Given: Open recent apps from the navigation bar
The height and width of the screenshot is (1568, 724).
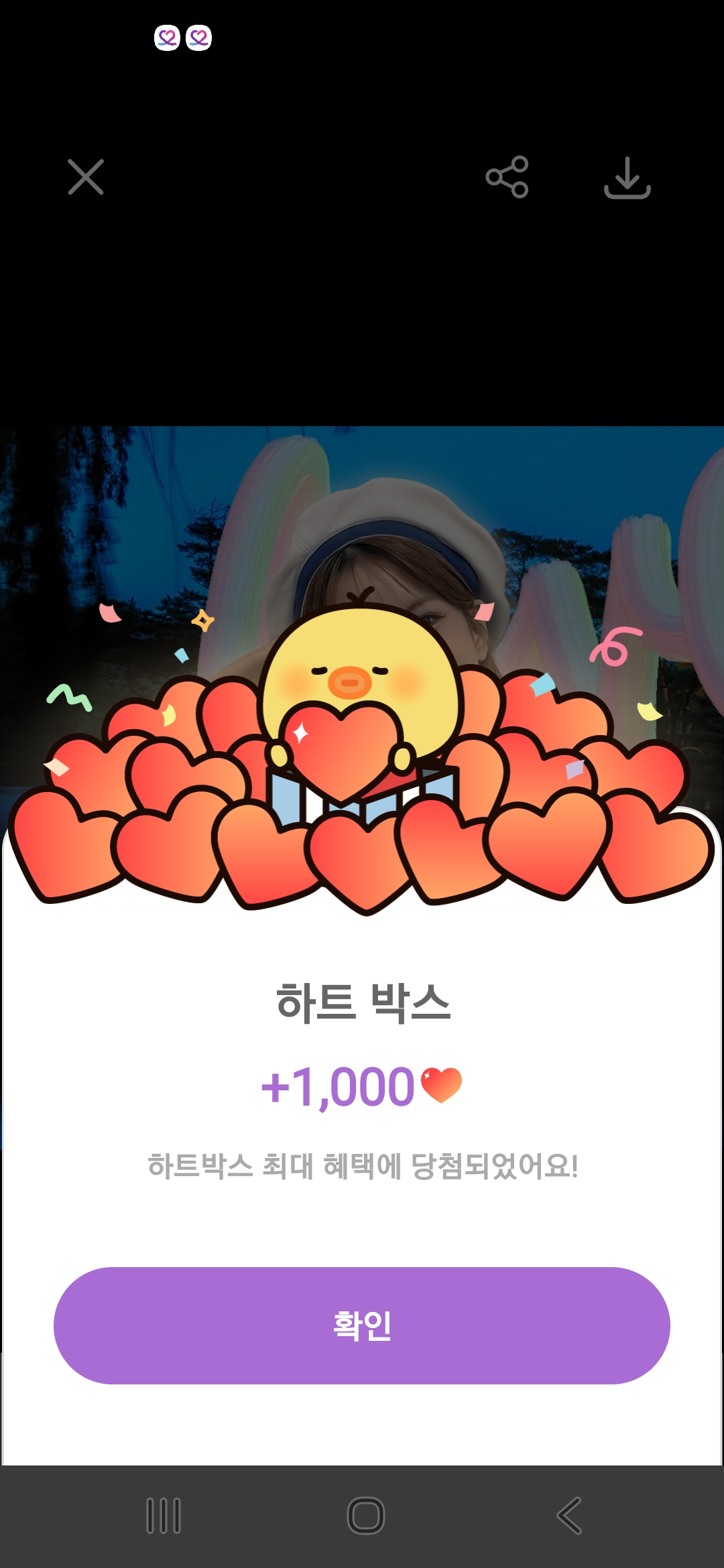Looking at the screenshot, I should (164, 1516).
